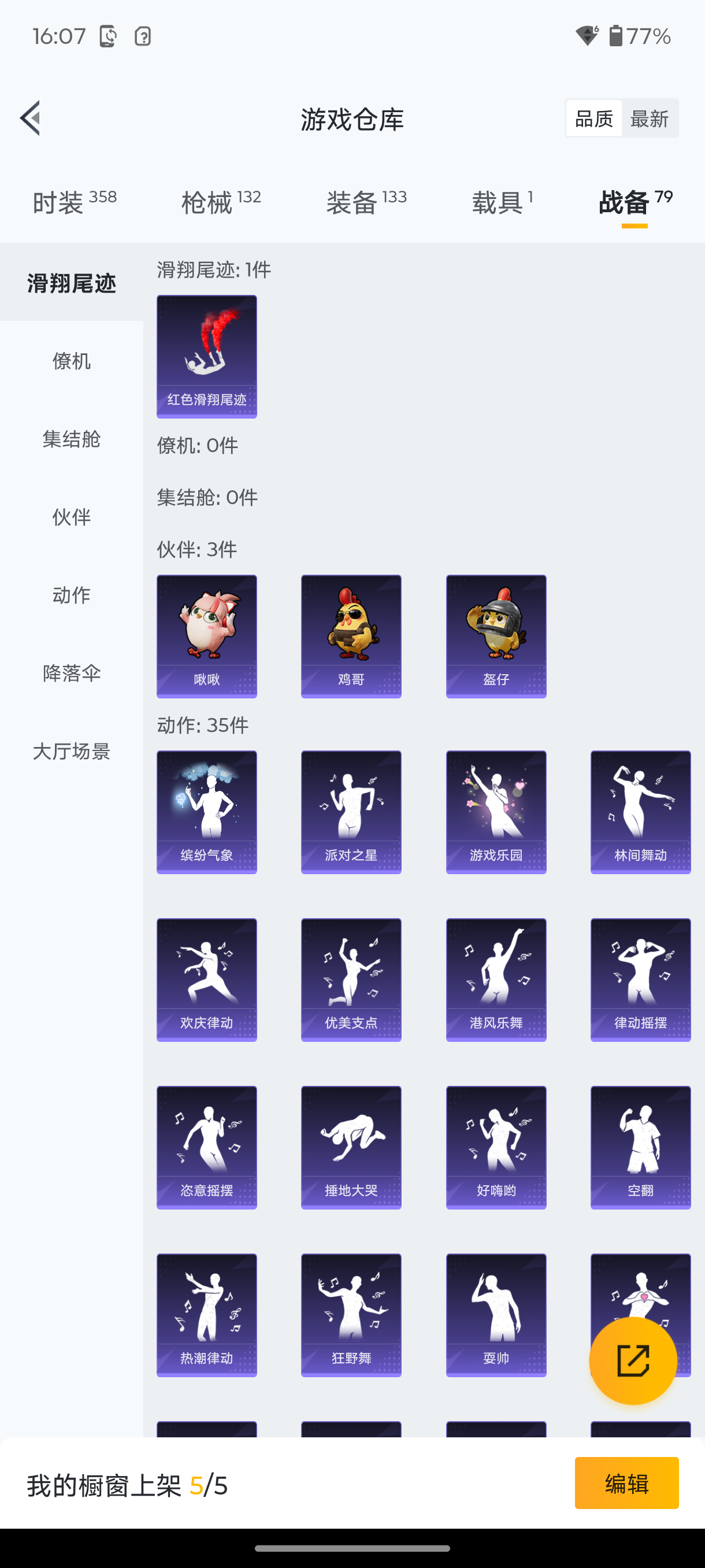Select the 缤纷气象 emote icon
This screenshot has width=705, height=1568.
tap(206, 812)
